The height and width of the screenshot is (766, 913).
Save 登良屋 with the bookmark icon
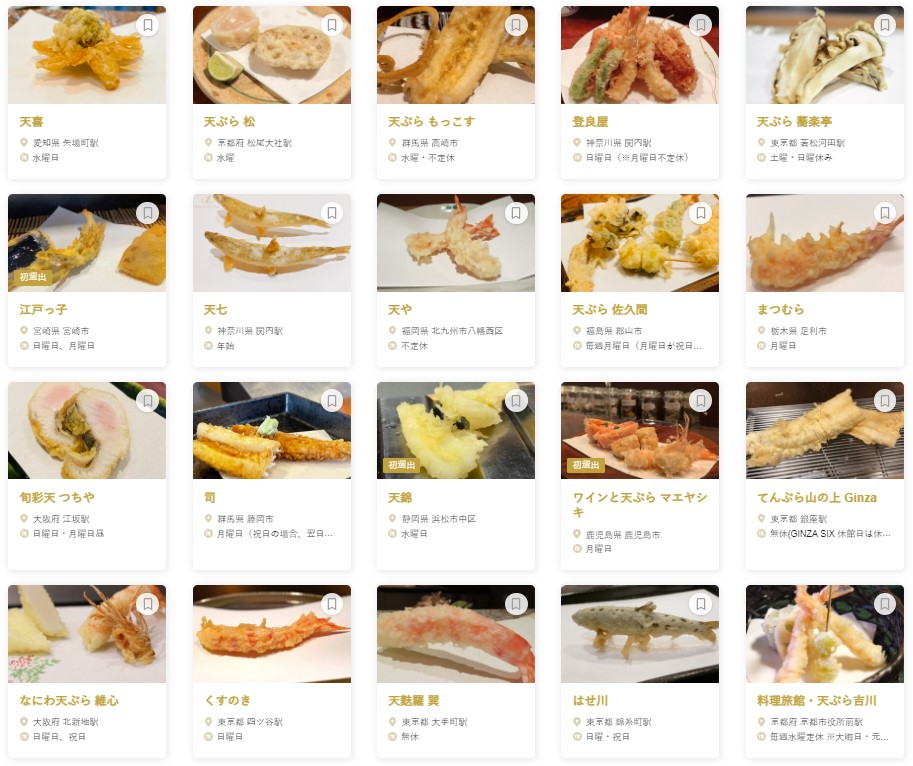tap(701, 25)
